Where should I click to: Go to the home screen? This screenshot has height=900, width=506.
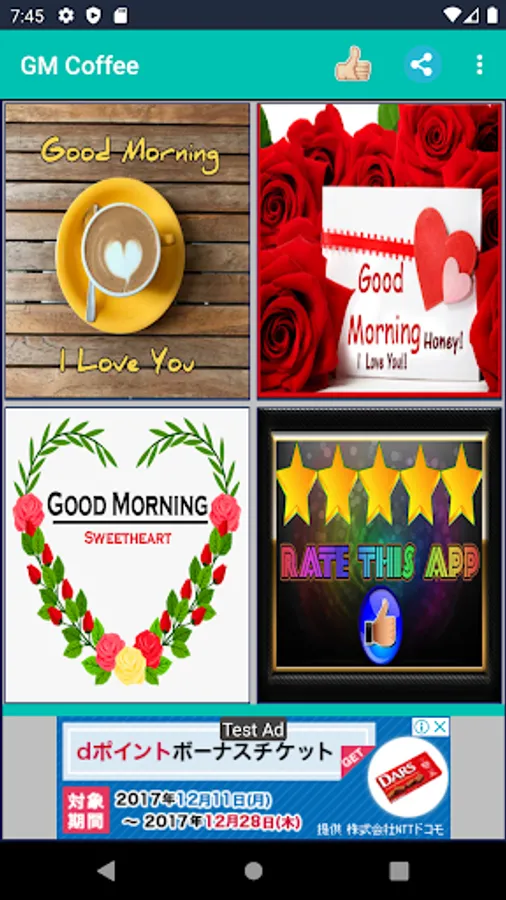point(253,871)
